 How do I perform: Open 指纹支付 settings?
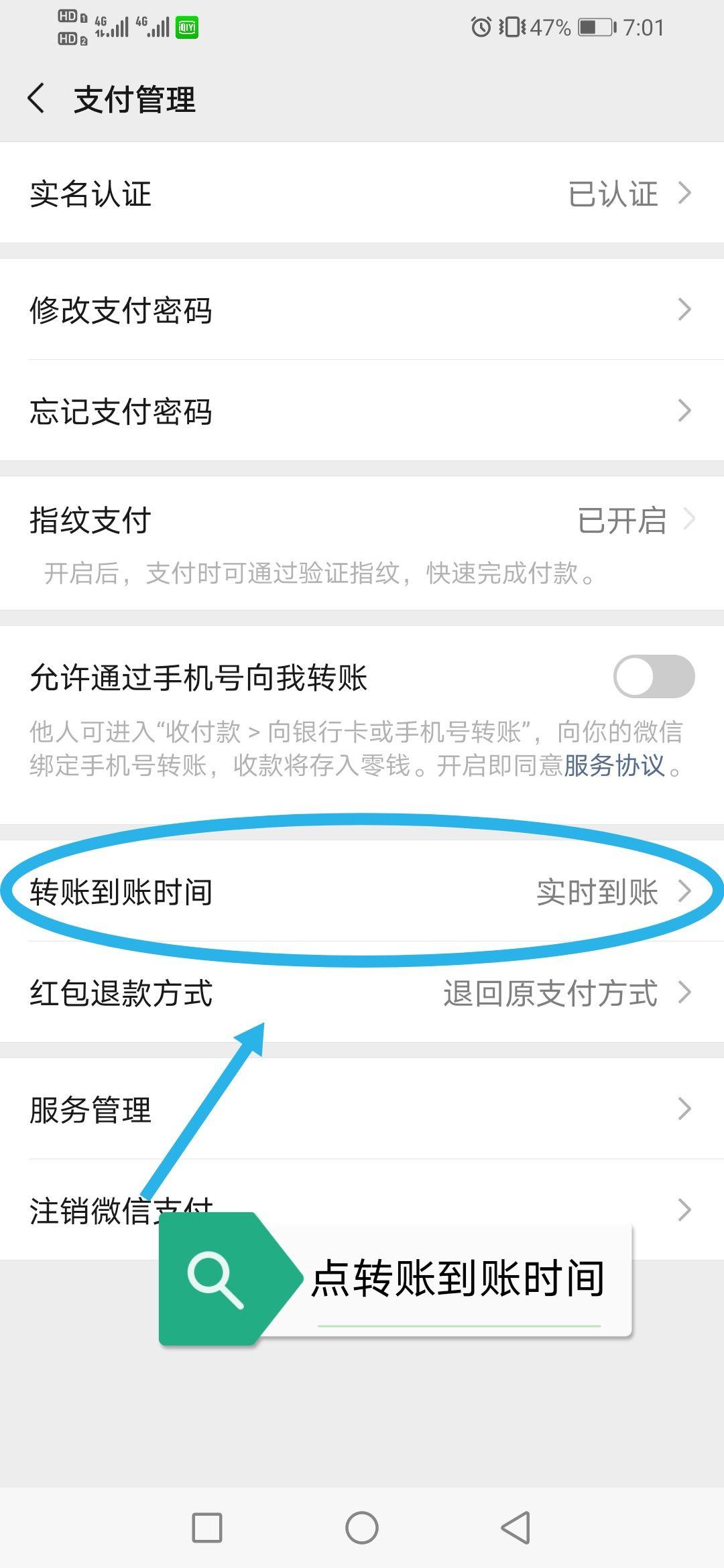coord(362,521)
